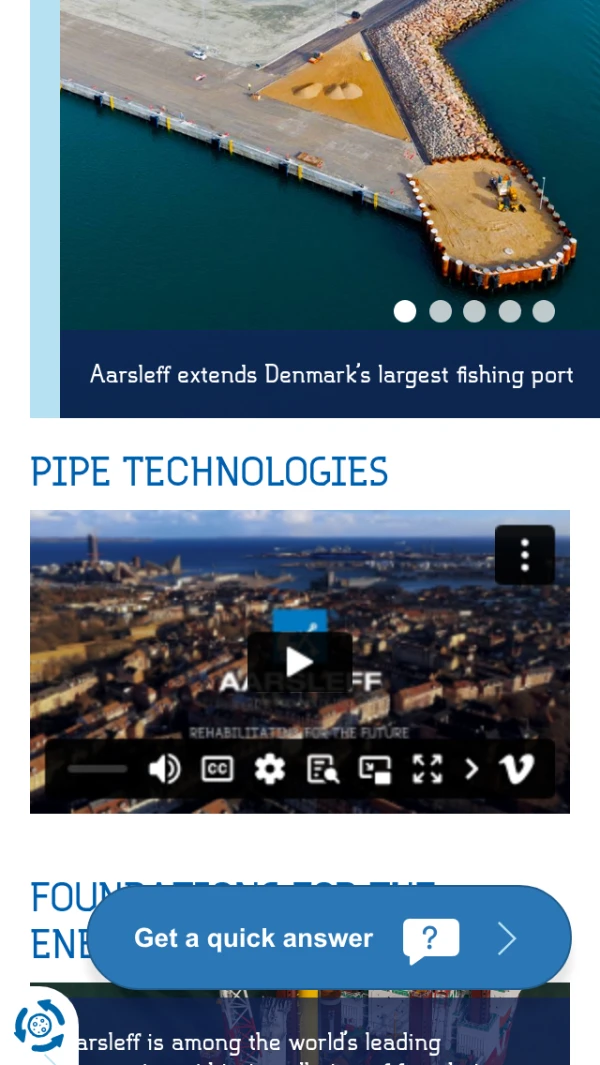Jump to the third carousel slide
This screenshot has width=600, height=1065.
474,311
